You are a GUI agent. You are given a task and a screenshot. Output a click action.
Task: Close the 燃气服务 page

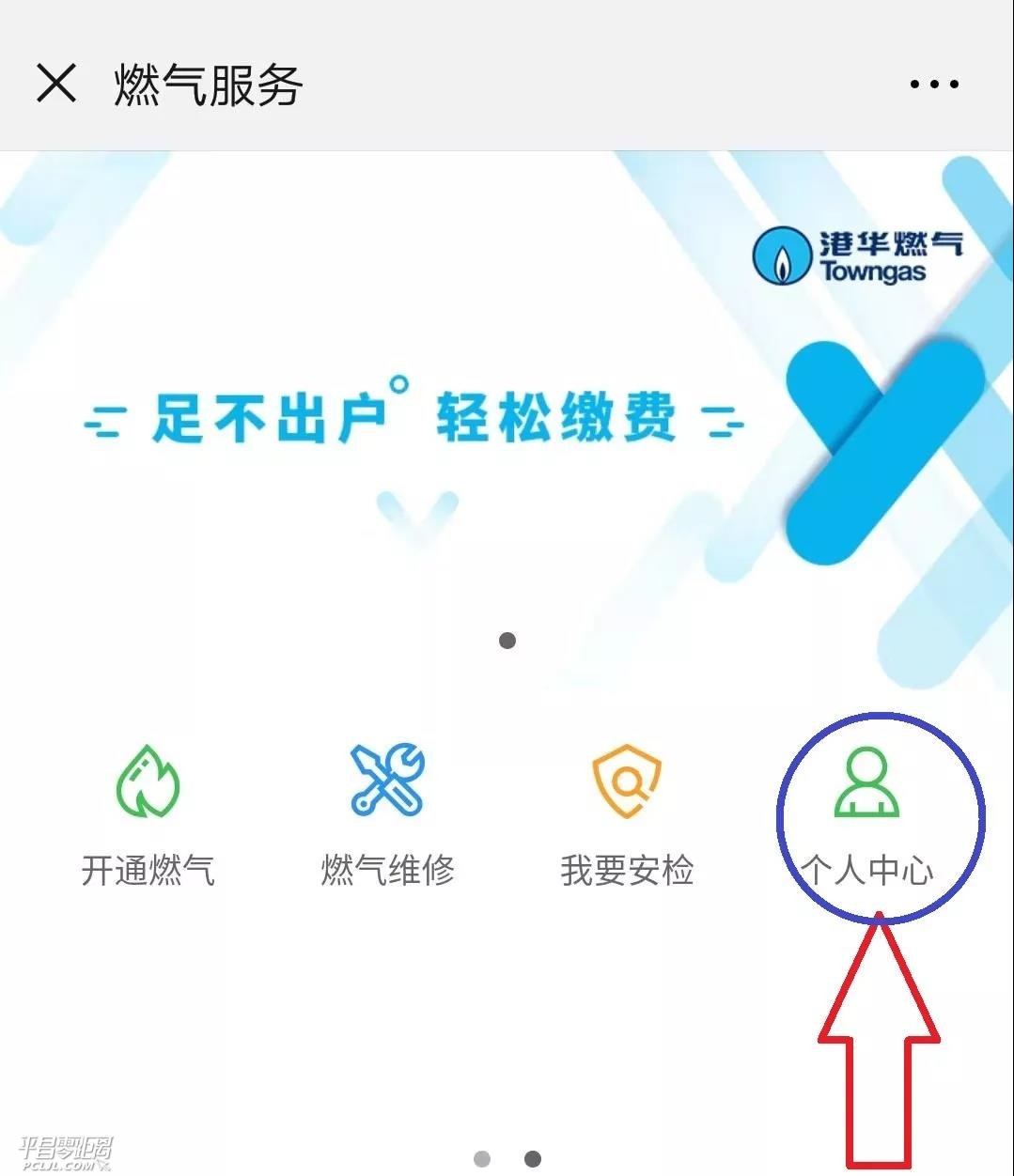(x=56, y=84)
